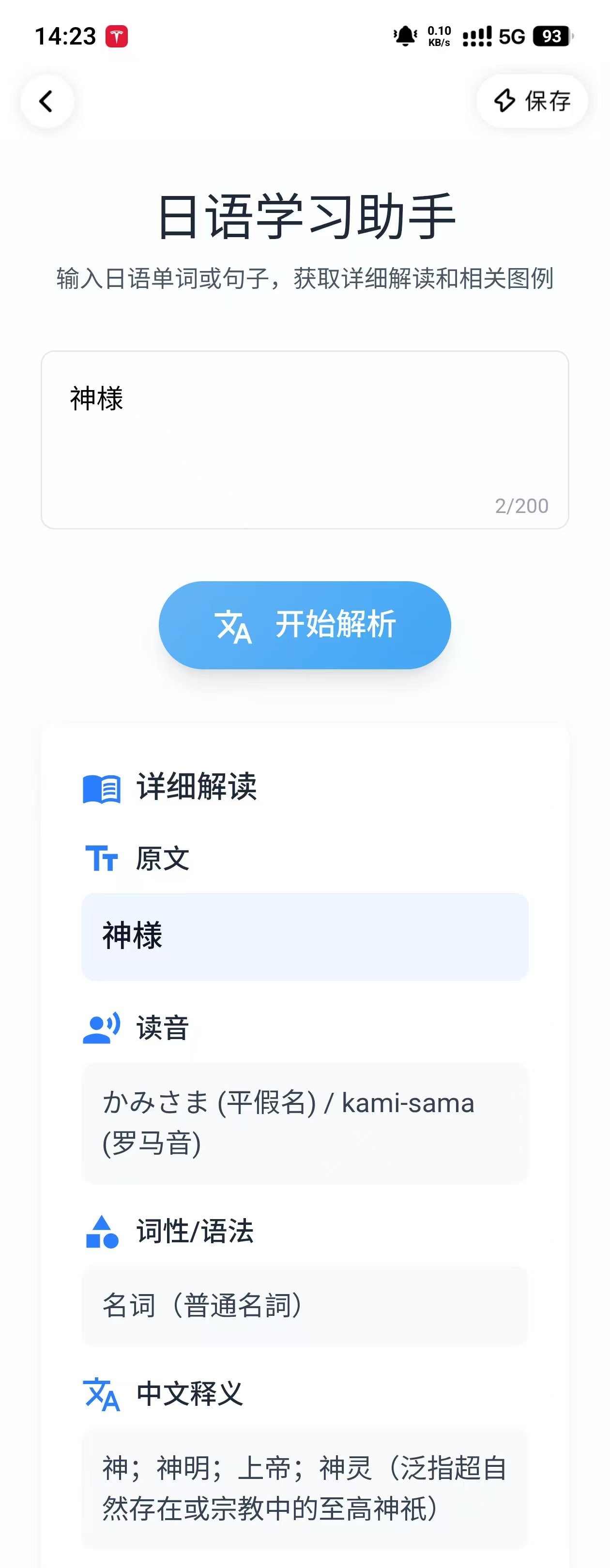
Task: Tap the 保存 save button
Action: 532,101
